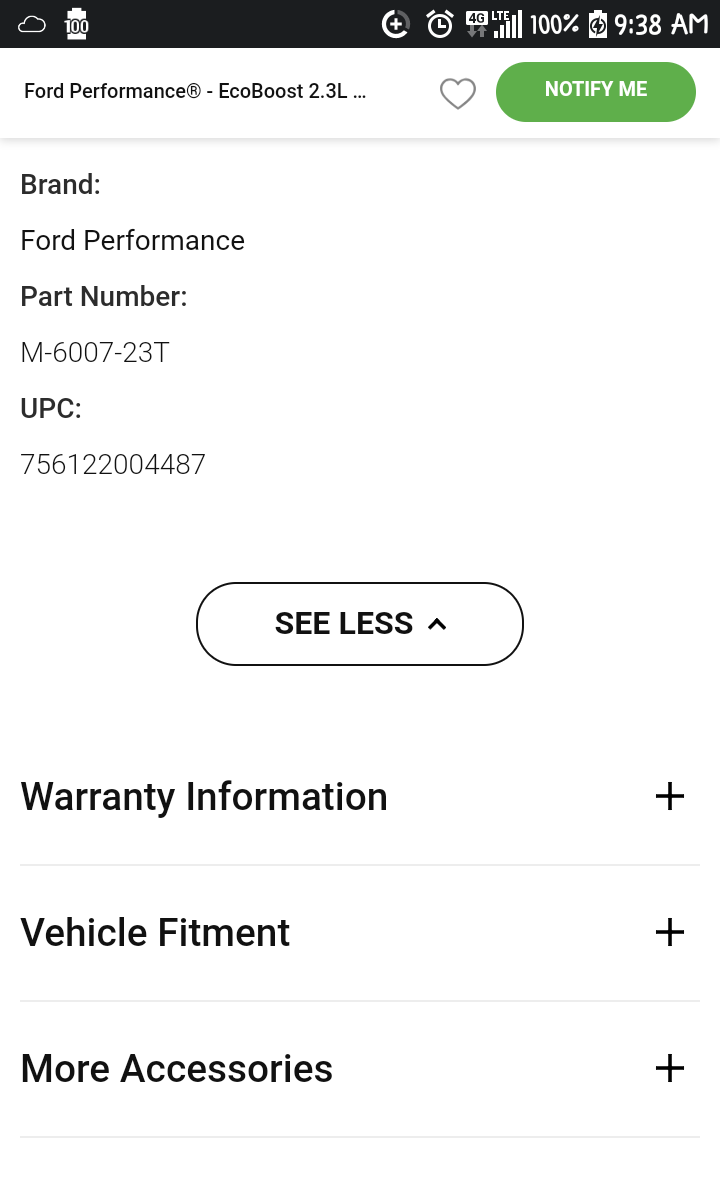
Task: Add product to wishlist with heart icon
Action: tap(457, 93)
